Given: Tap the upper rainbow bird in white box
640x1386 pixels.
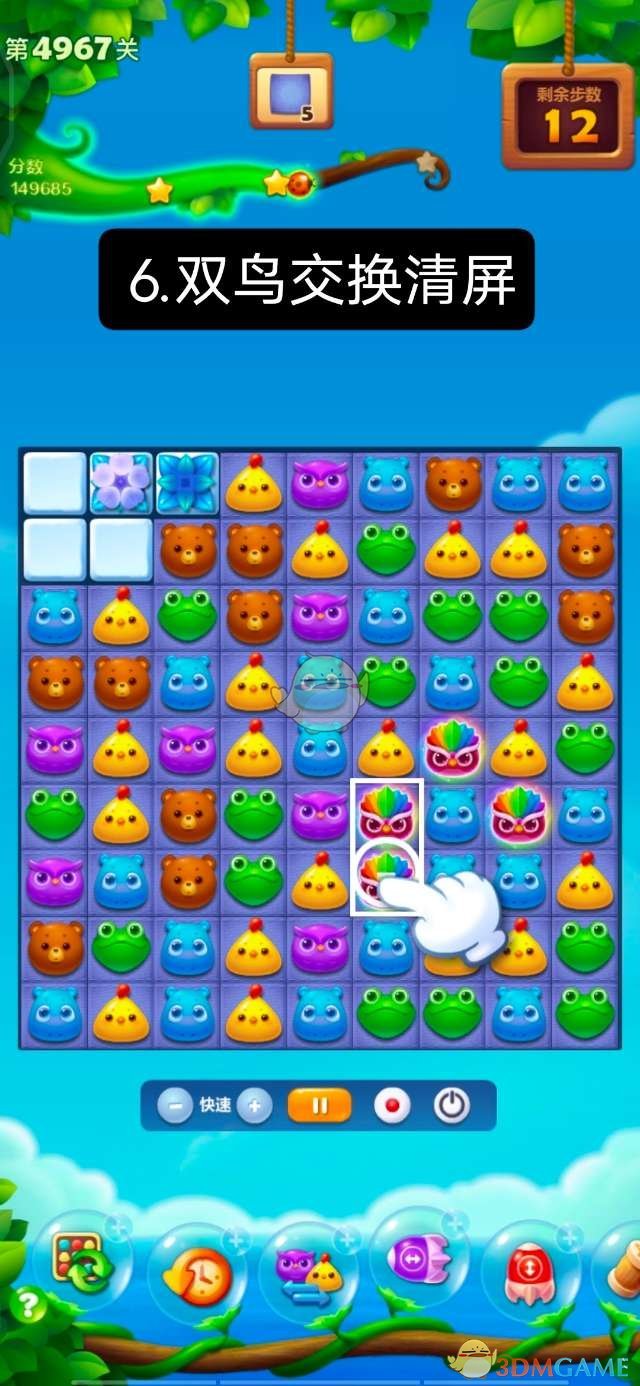Looking at the screenshot, I should tap(387, 812).
